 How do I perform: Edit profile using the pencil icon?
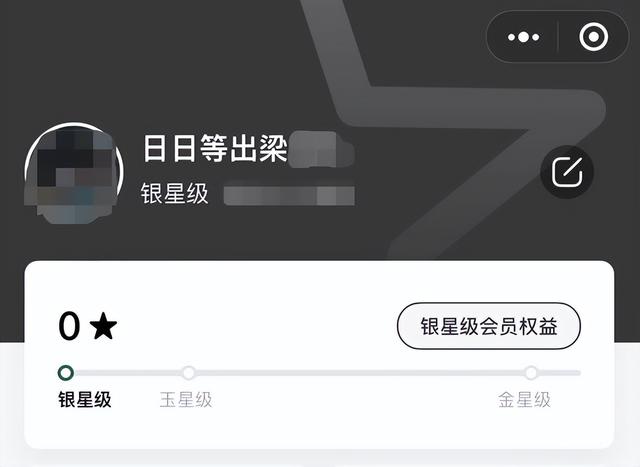point(567,172)
